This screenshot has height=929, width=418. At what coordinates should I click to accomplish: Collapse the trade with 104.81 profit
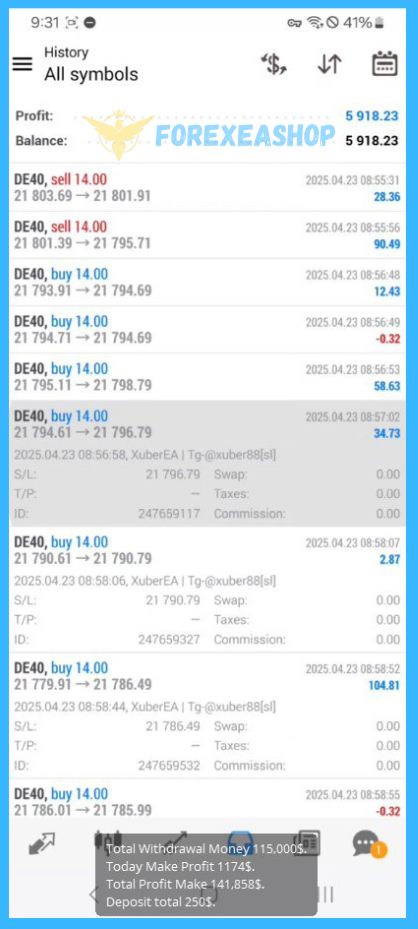click(207, 716)
